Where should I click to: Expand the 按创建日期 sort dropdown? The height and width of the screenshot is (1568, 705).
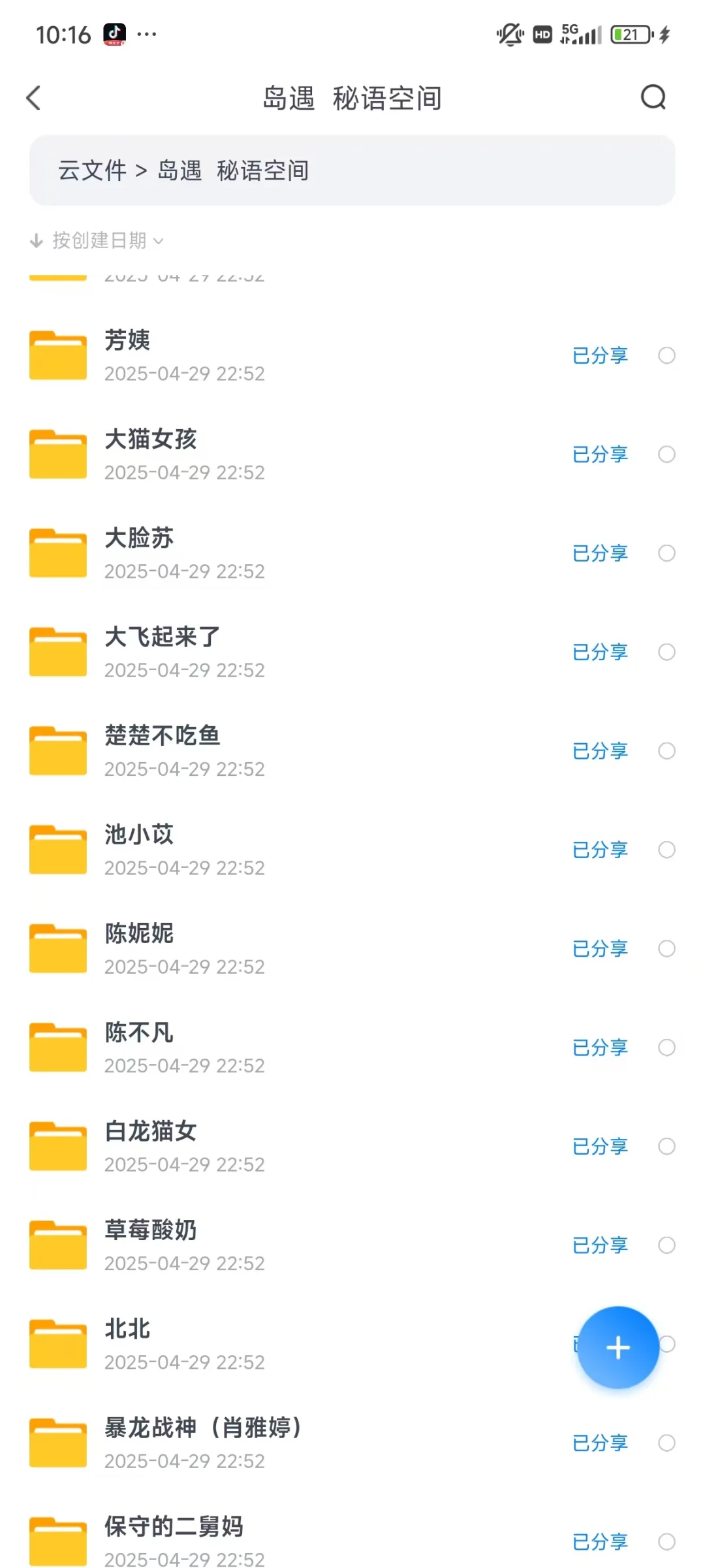tap(98, 240)
